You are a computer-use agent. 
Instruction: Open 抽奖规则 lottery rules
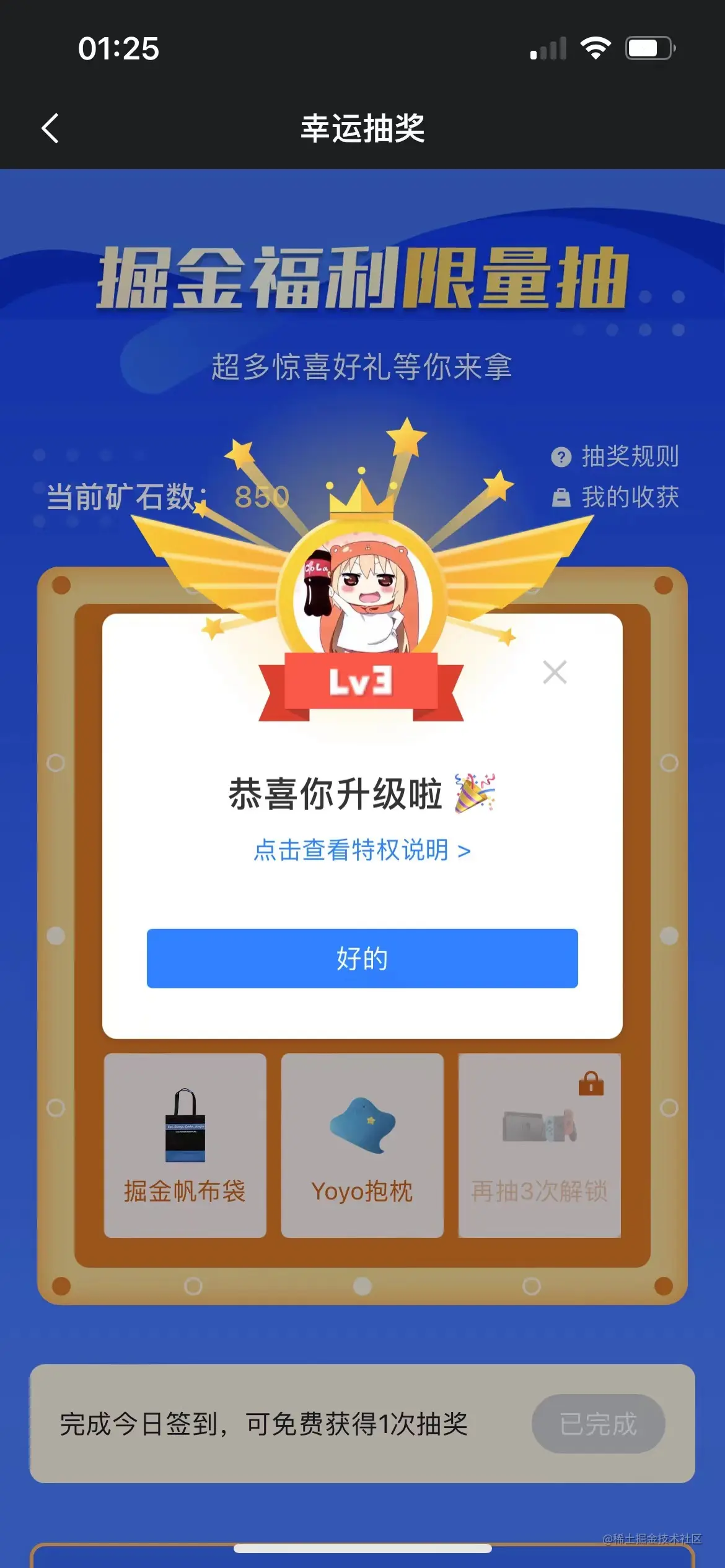[615, 457]
